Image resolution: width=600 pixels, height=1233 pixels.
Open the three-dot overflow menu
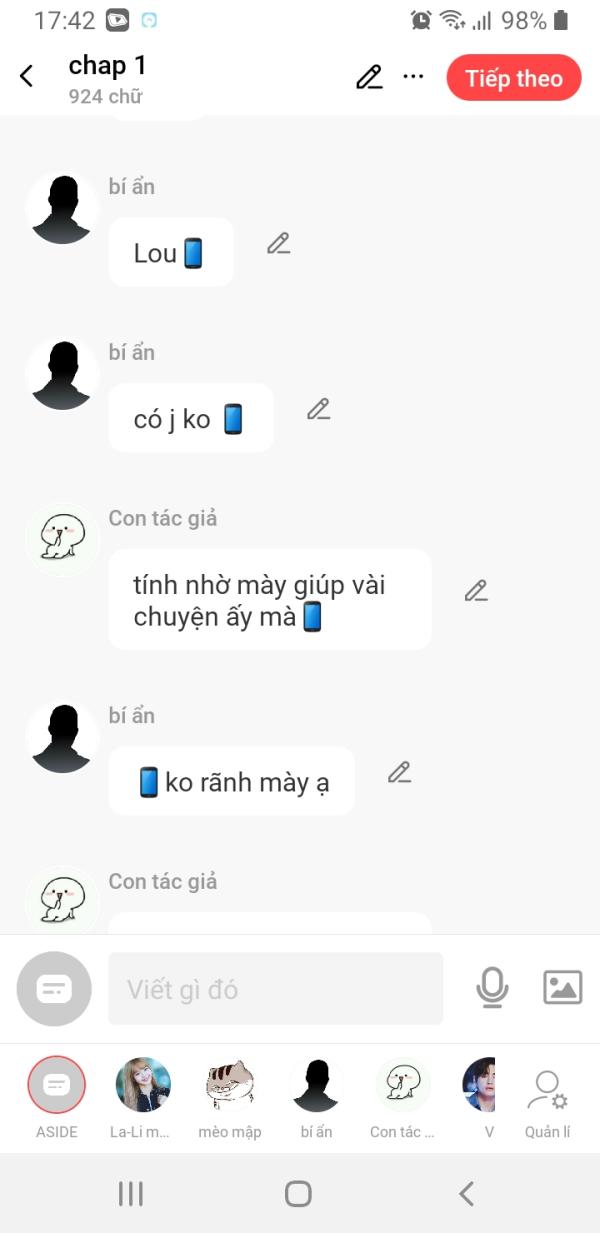413,77
